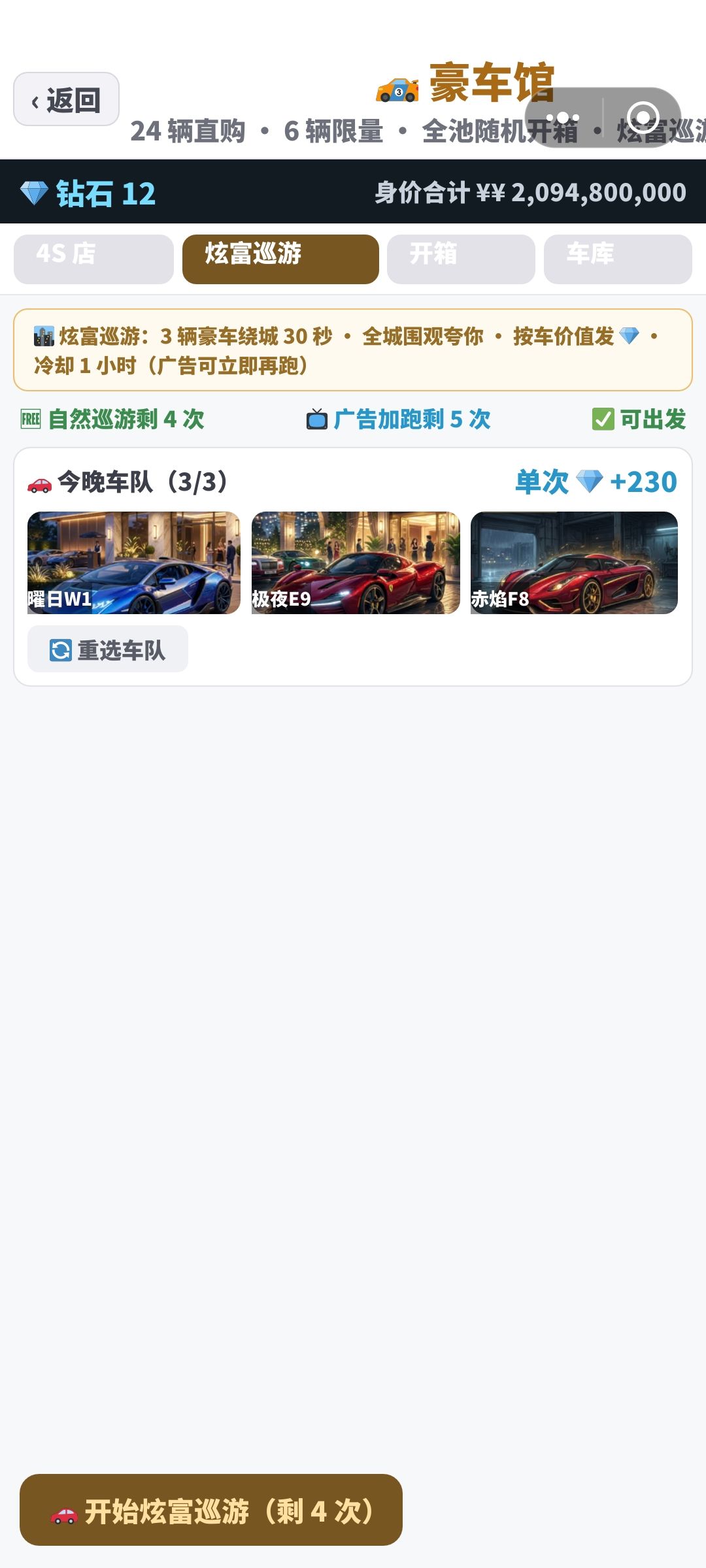Screen dimensions: 706x1568
Task: Tap the 曜日W1 car tile
Action: [134, 563]
